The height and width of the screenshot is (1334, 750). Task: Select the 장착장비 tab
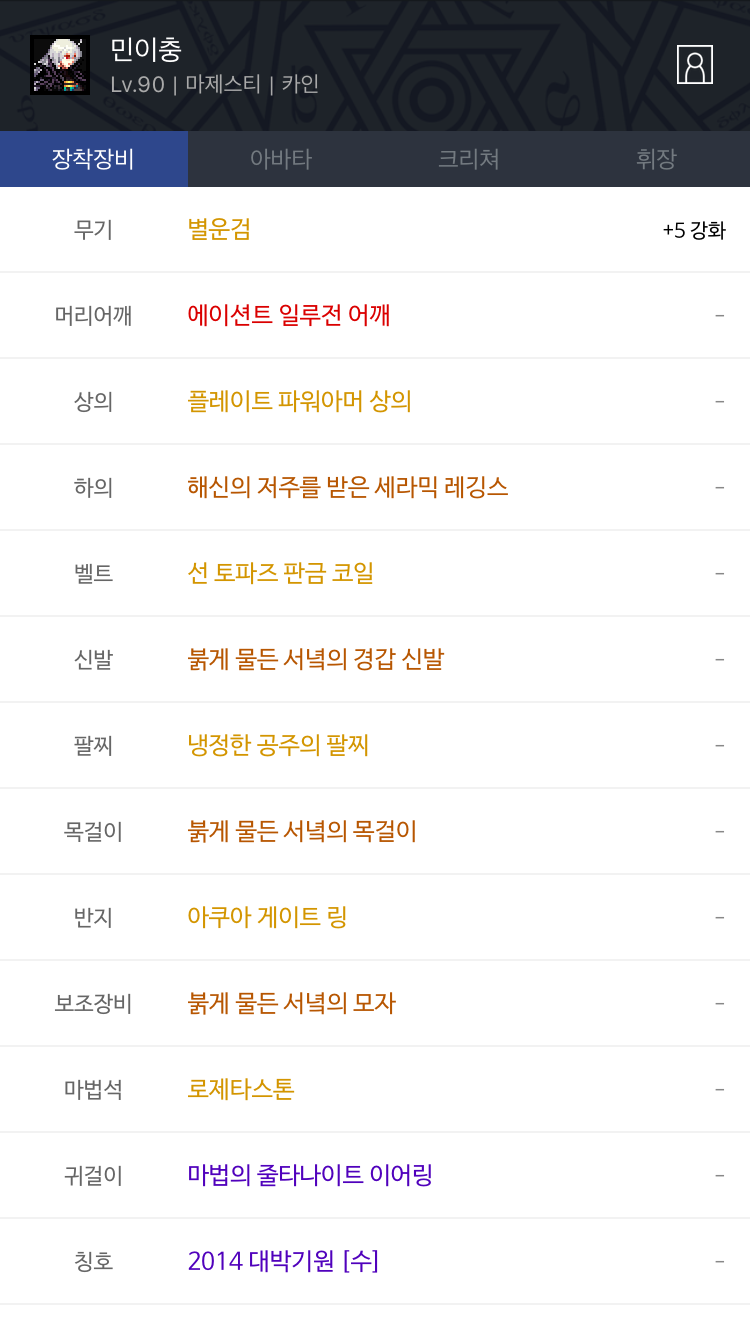click(94, 159)
